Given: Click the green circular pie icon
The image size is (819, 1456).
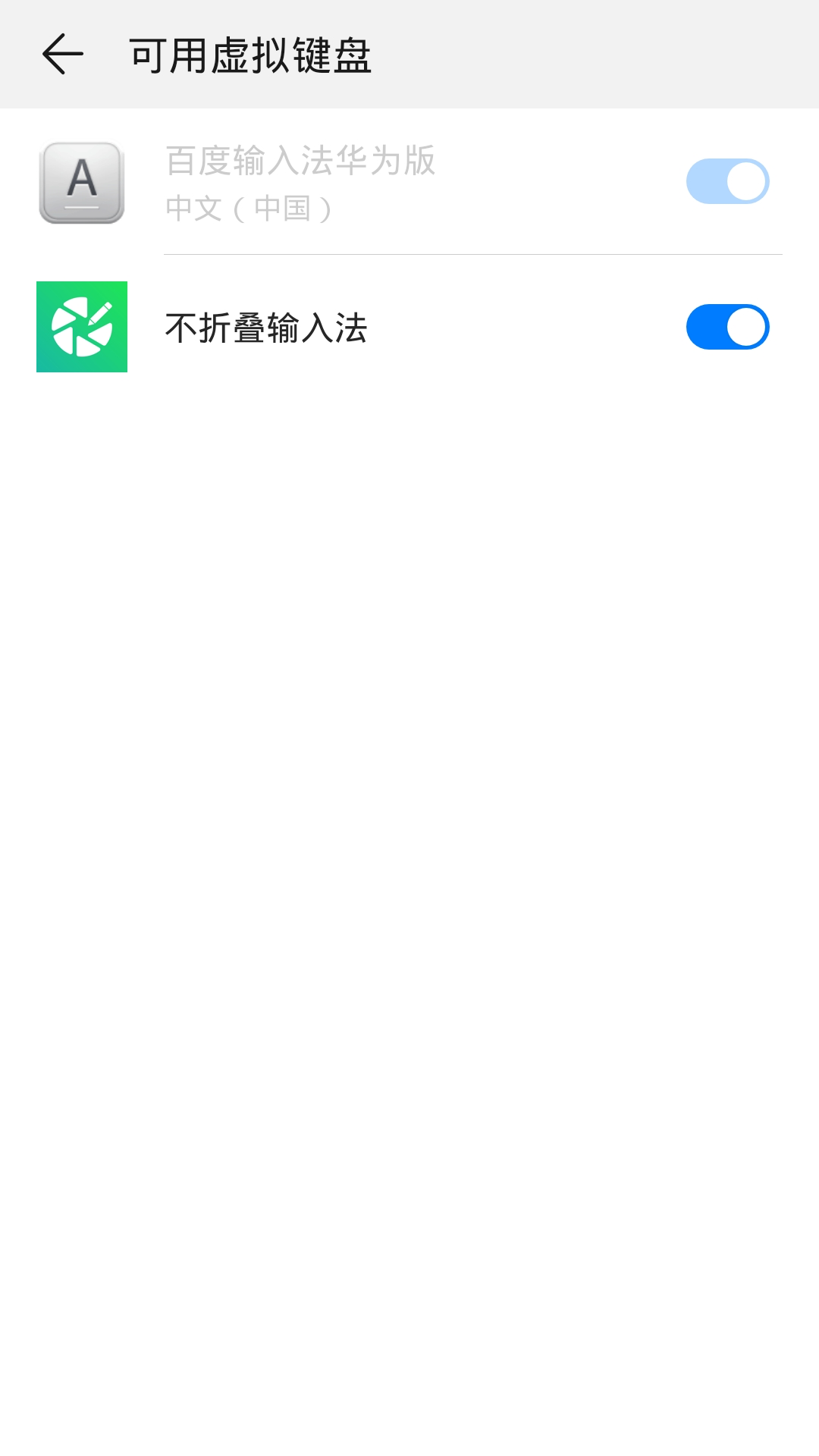Looking at the screenshot, I should click(x=82, y=326).
